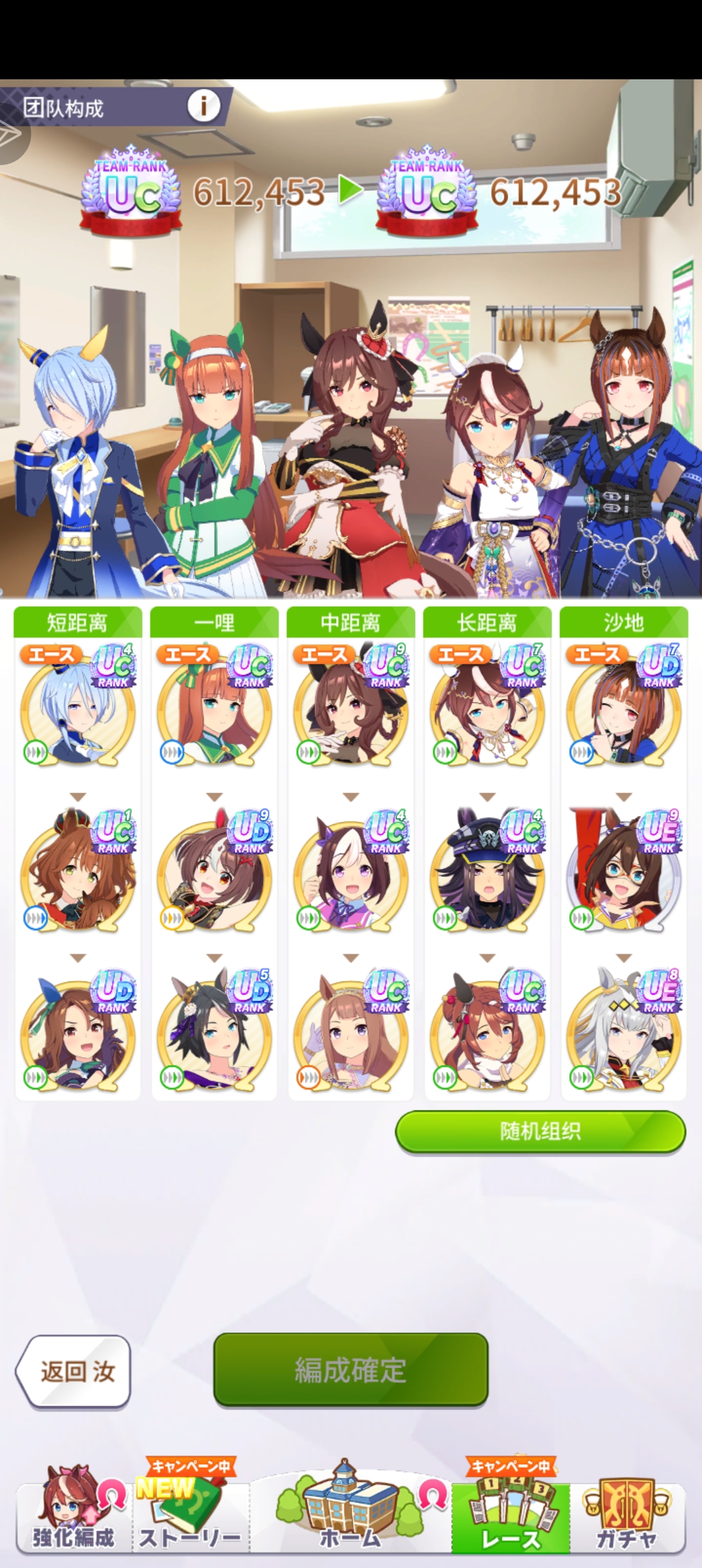Open the team composition info icon
Screen dimensions: 702x1568
coord(203,105)
